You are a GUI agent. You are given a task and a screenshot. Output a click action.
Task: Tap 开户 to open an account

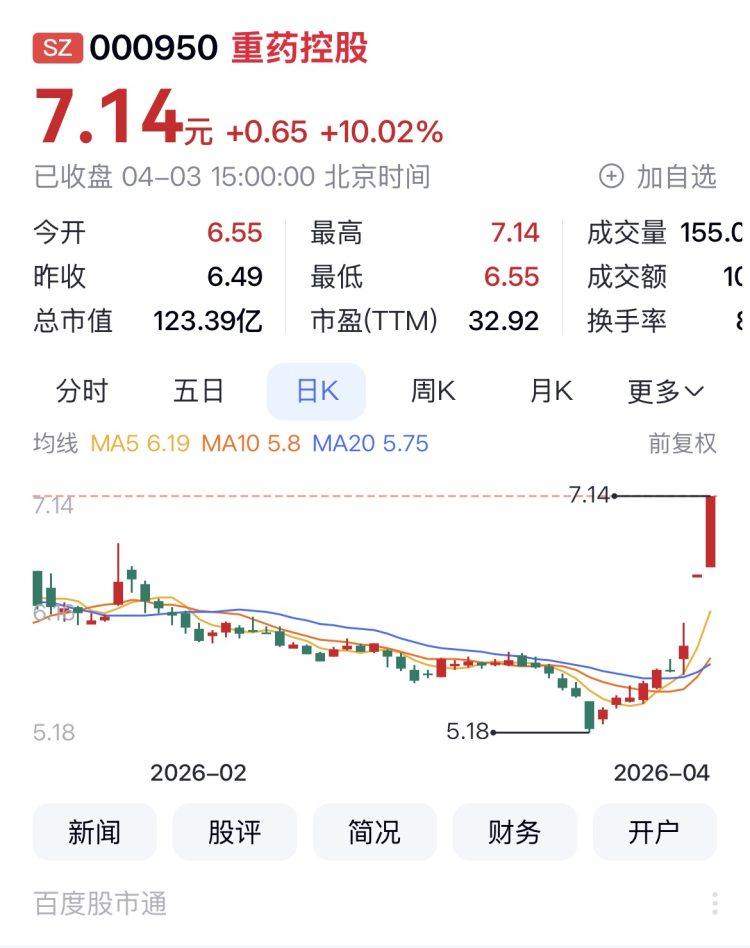655,832
